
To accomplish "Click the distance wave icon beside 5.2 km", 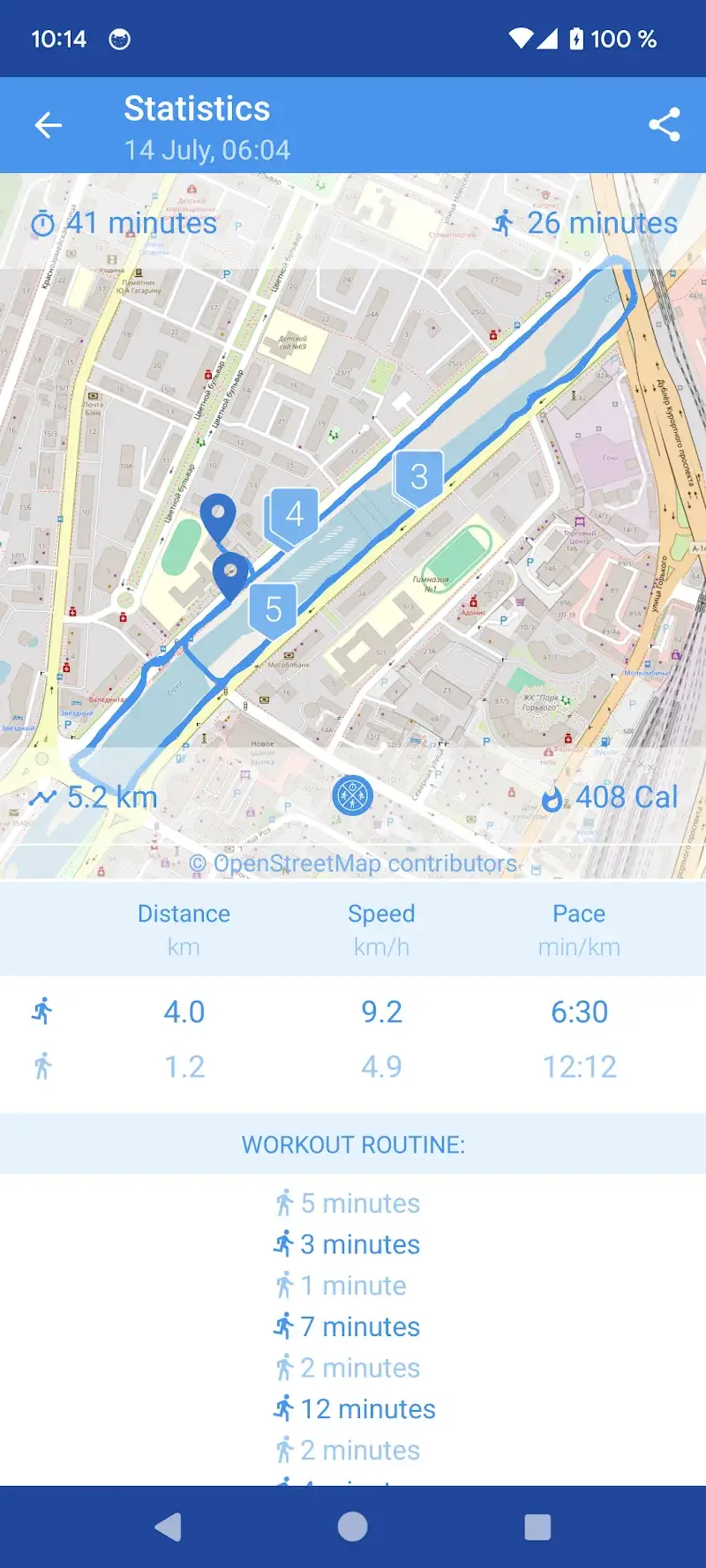I will click(43, 796).
